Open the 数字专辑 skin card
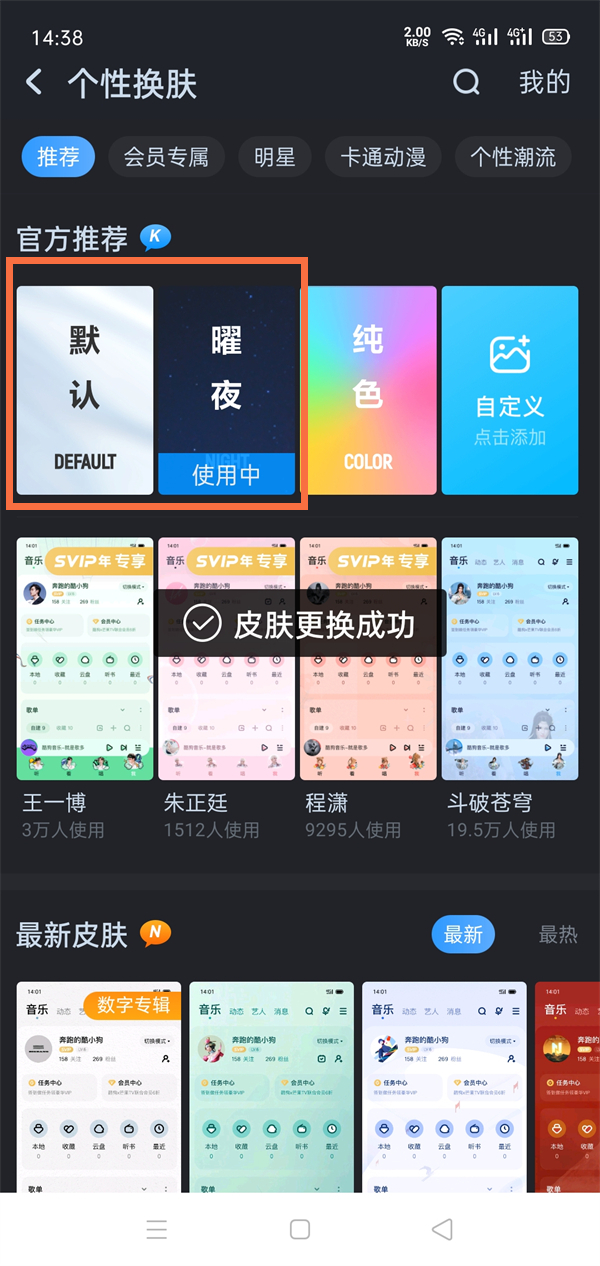 [99, 1090]
